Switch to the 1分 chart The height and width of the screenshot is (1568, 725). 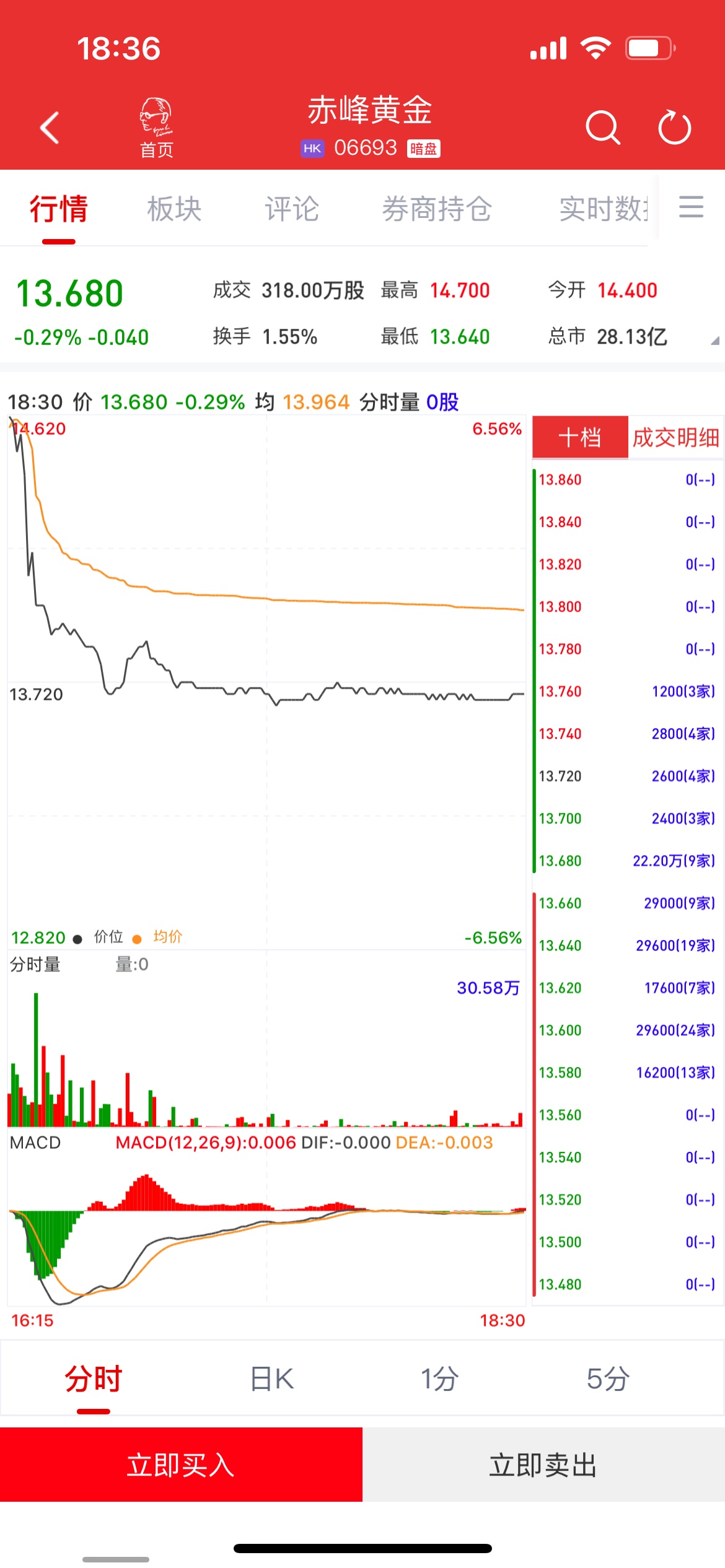coord(439,1379)
